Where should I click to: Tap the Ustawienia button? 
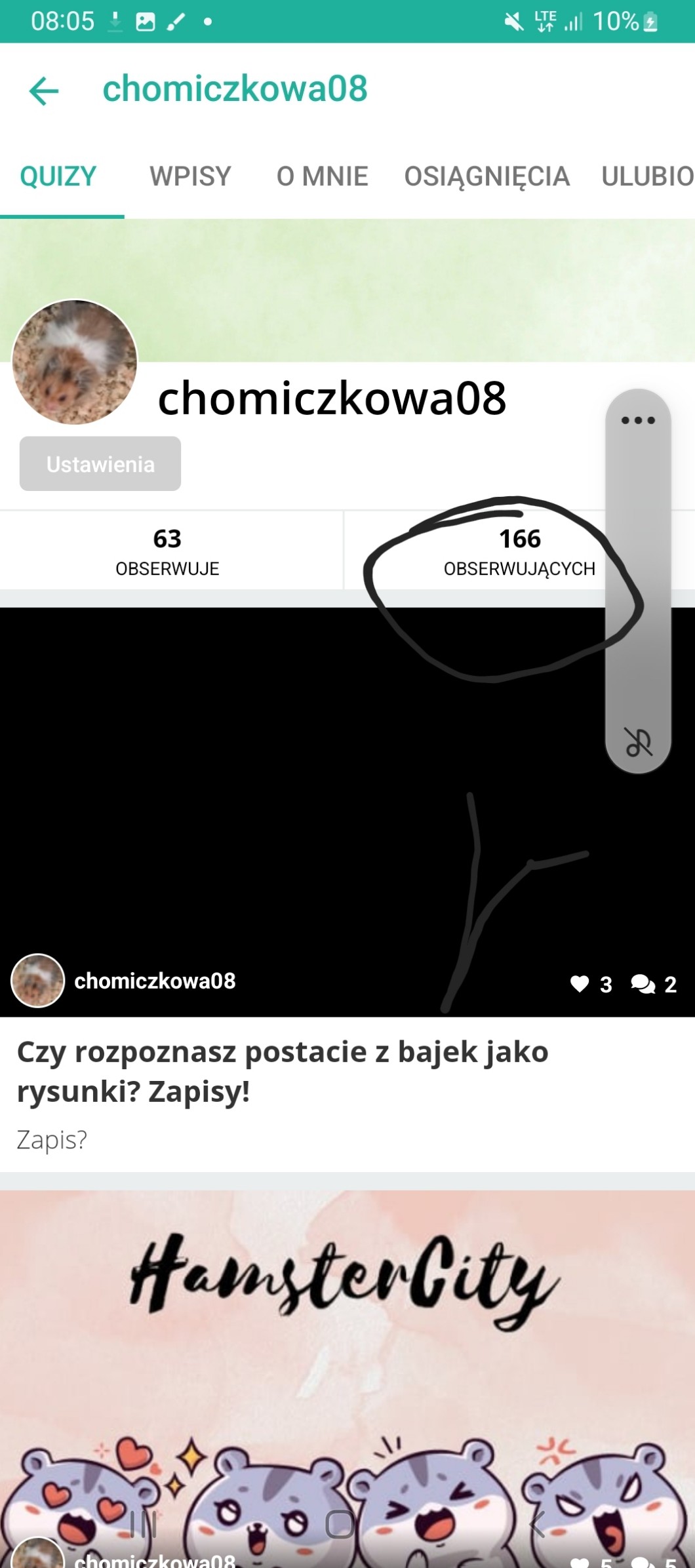(100, 464)
